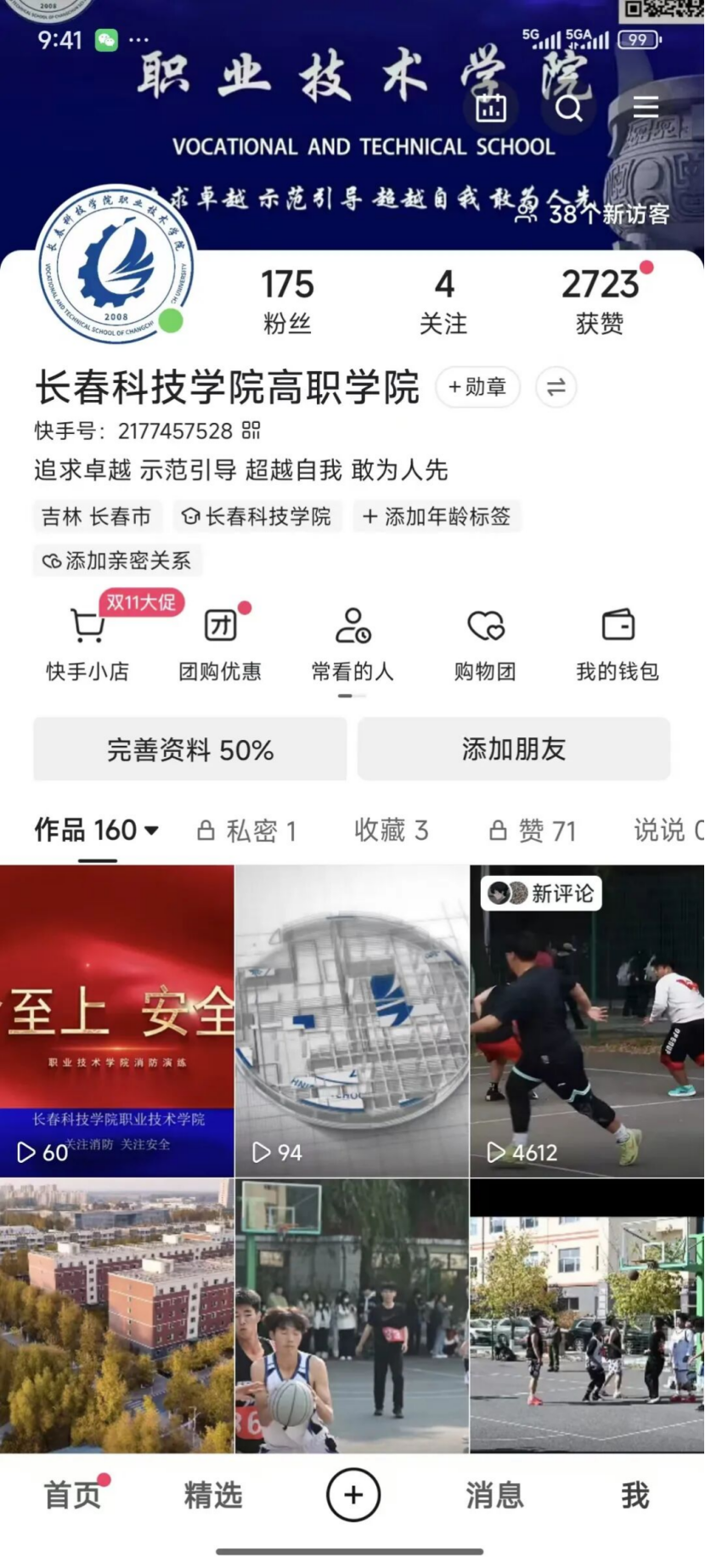Image resolution: width=705 pixels, height=1568 pixels.
Task: Open the hamburger menu icon
Action: click(x=646, y=107)
